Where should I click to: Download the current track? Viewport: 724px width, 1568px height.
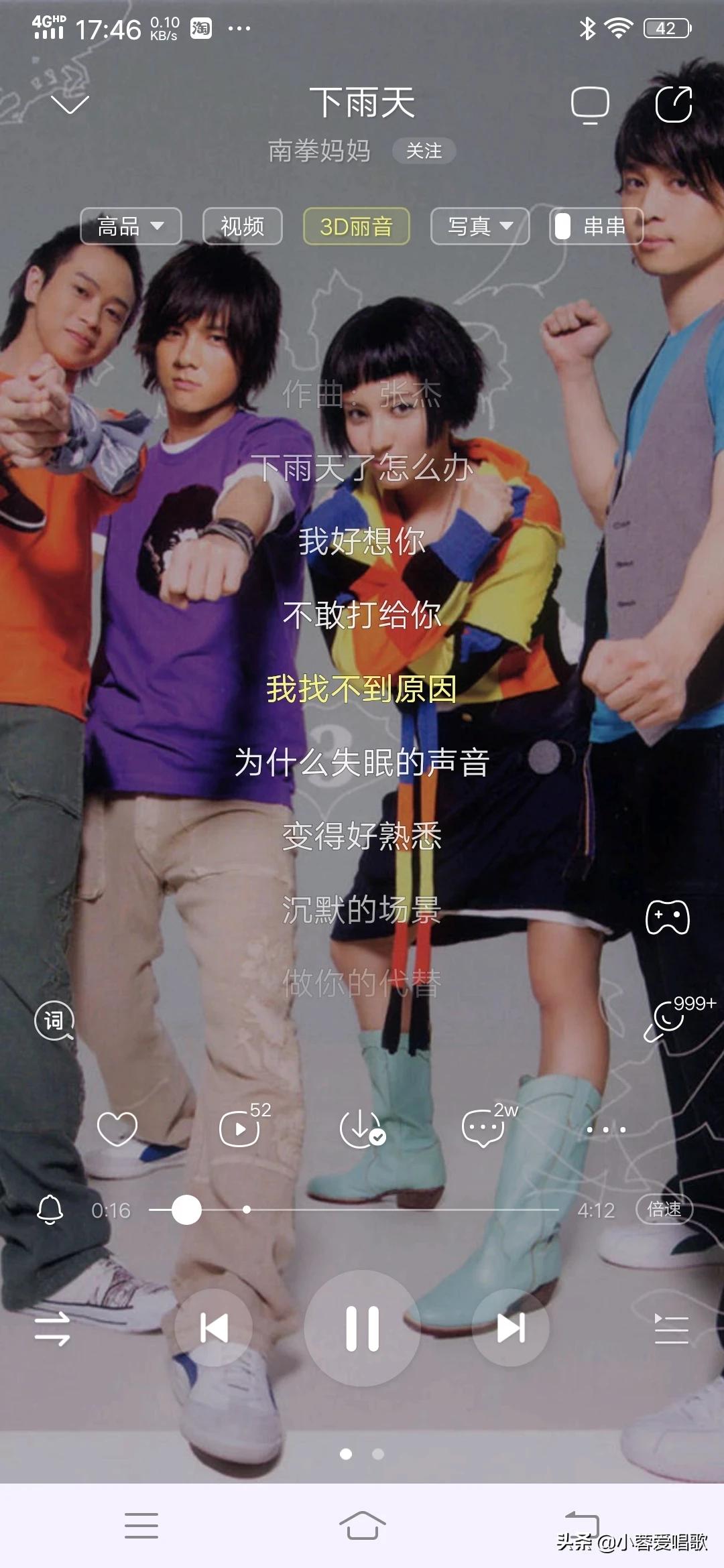pyautogui.click(x=362, y=1129)
